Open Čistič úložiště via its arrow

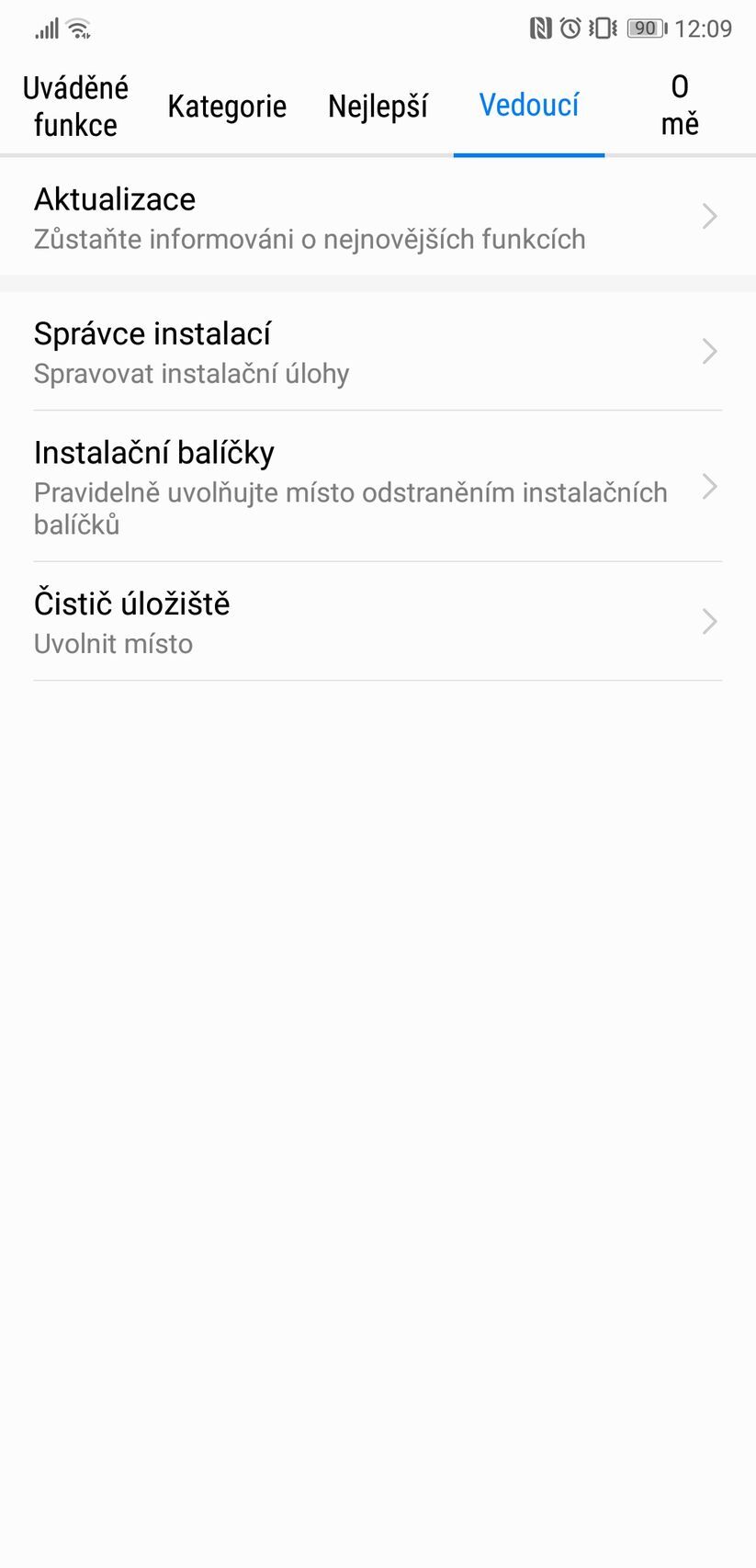point(708,621)
